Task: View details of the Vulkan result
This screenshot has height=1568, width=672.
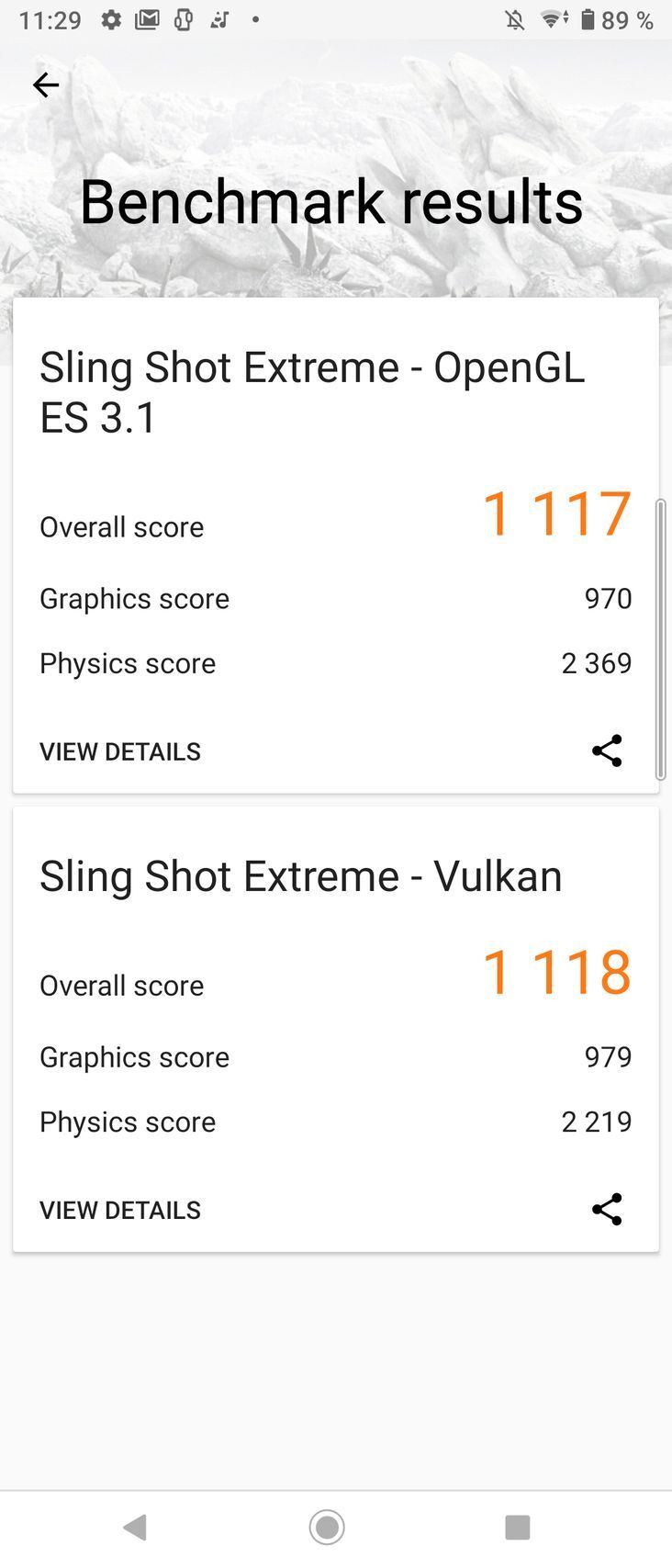Action: coord(120,1210)
